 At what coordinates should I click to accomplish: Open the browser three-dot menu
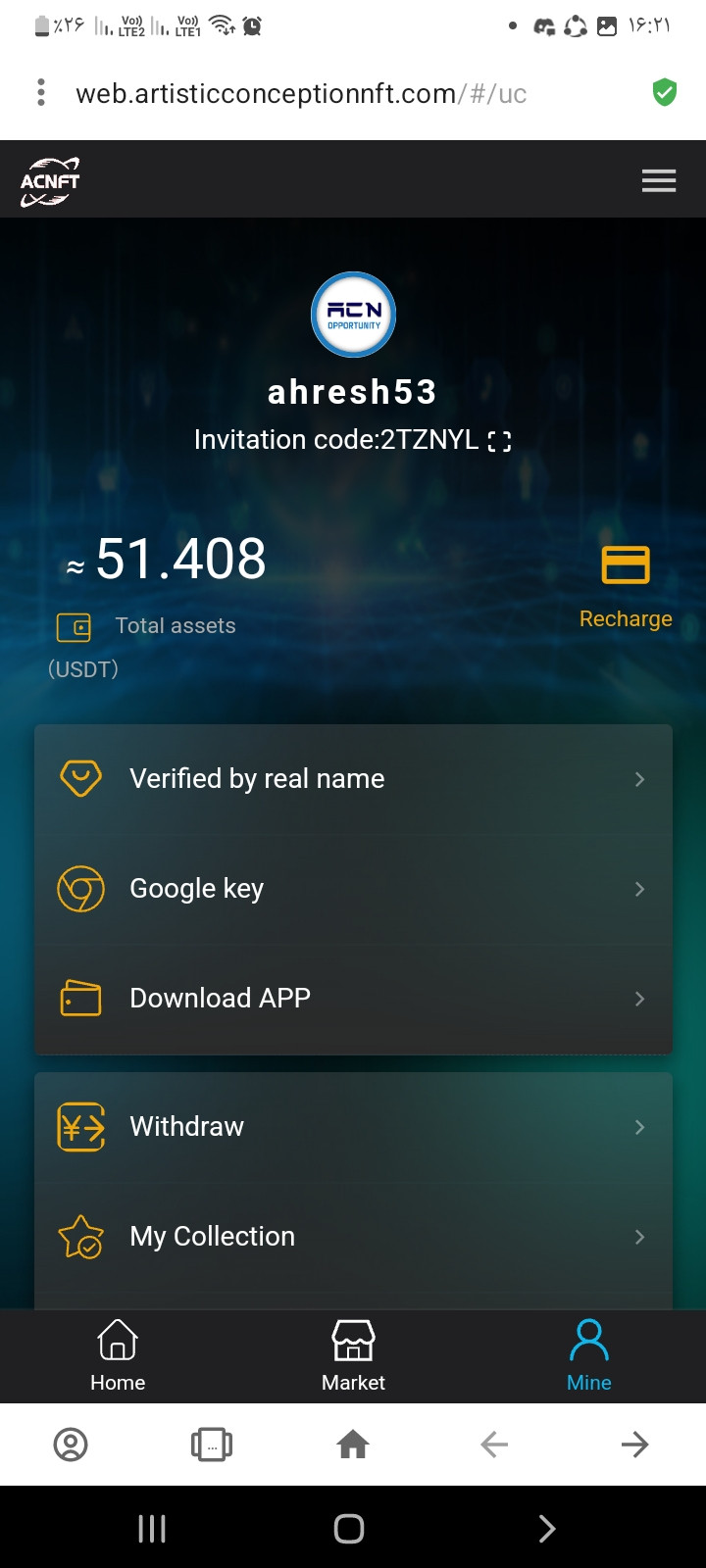40,93
